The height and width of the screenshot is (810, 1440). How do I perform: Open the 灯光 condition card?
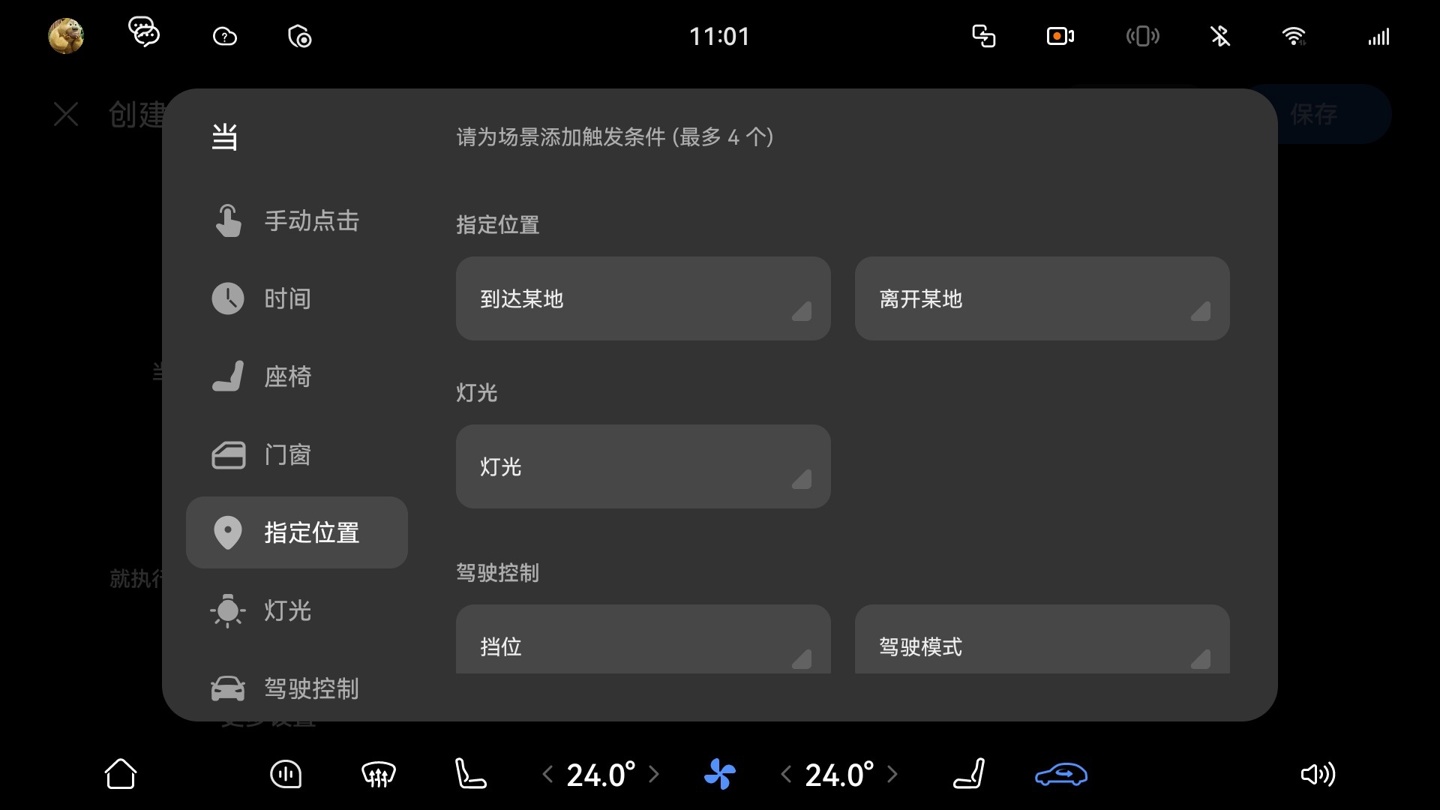click(x=642, y=467)
